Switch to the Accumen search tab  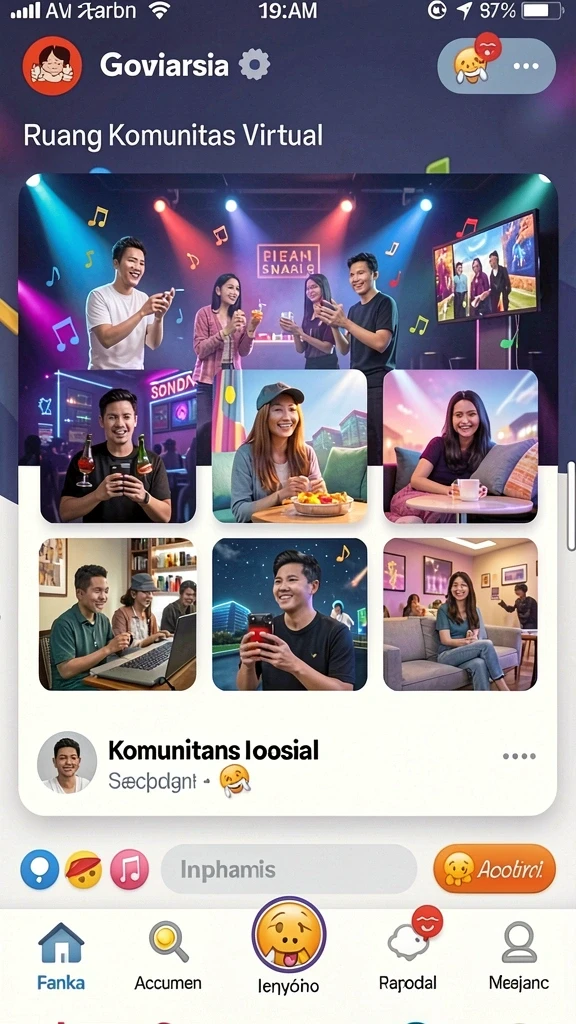click(x=168, y=955)
